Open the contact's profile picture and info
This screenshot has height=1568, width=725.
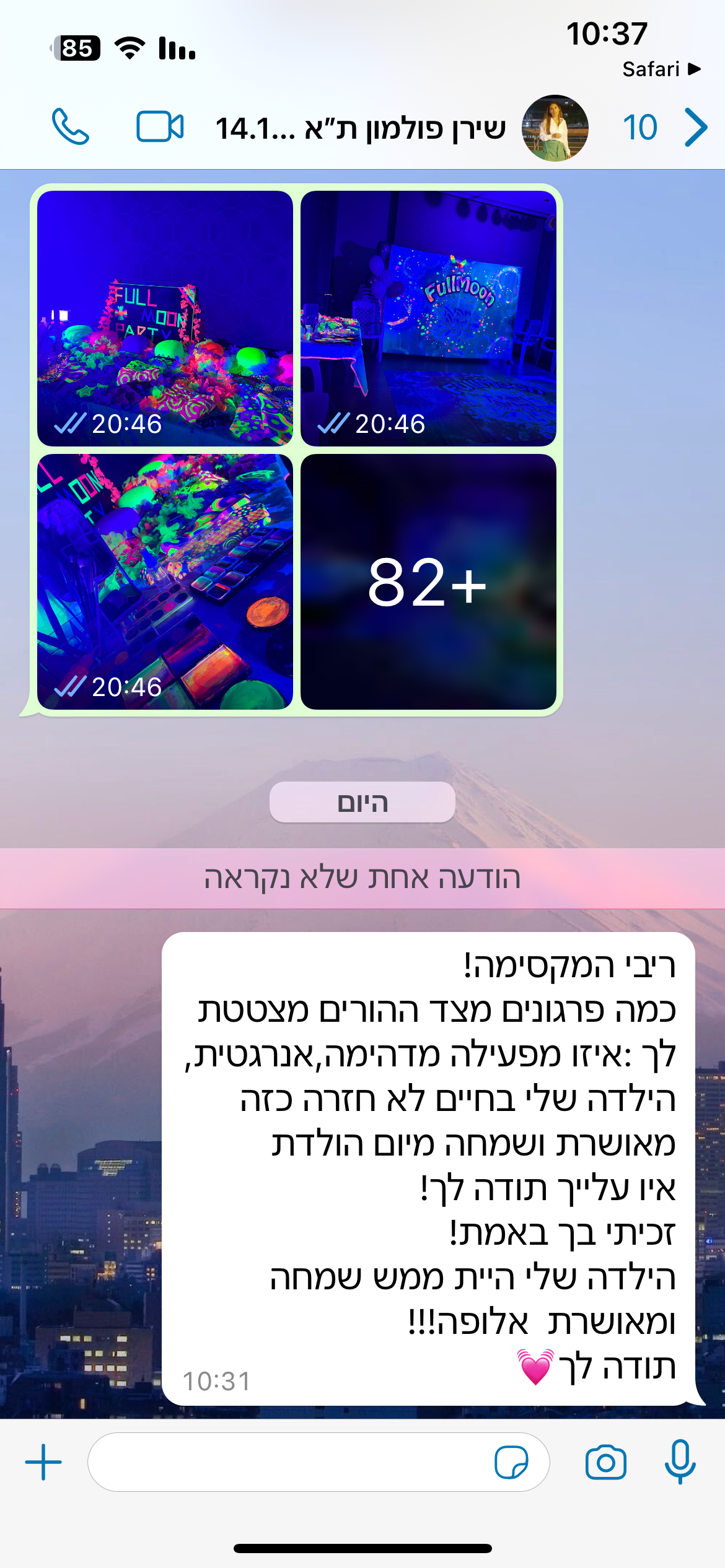555,128
